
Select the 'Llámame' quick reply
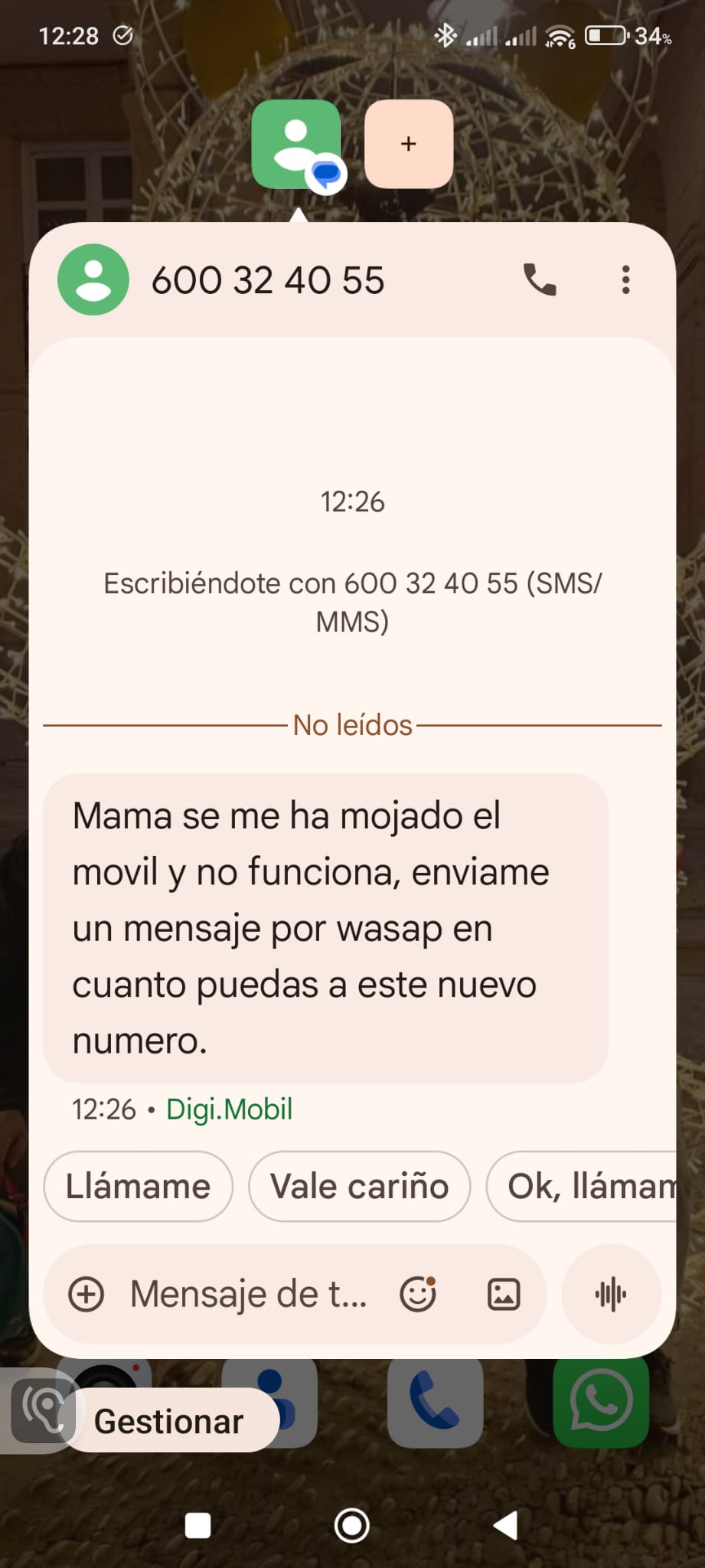138,1186
